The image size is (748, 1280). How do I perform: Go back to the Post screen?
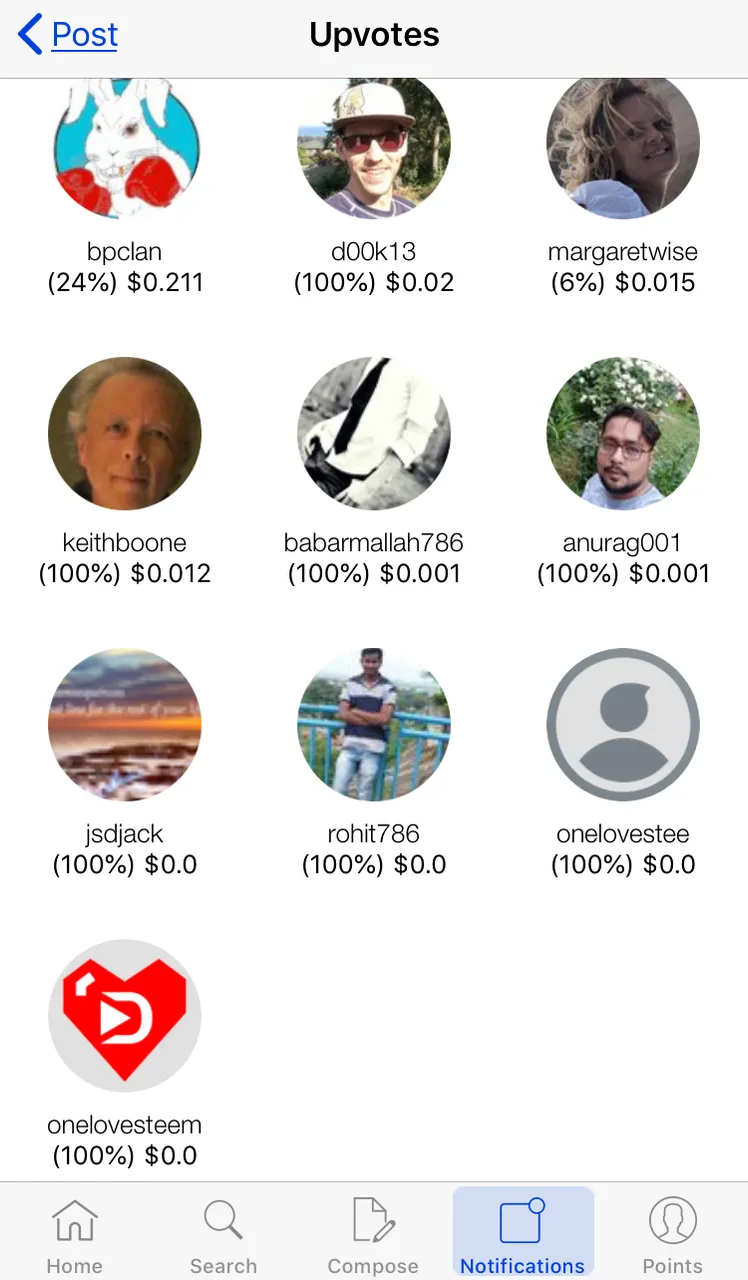pyautogui.click(x=68, y=36)
